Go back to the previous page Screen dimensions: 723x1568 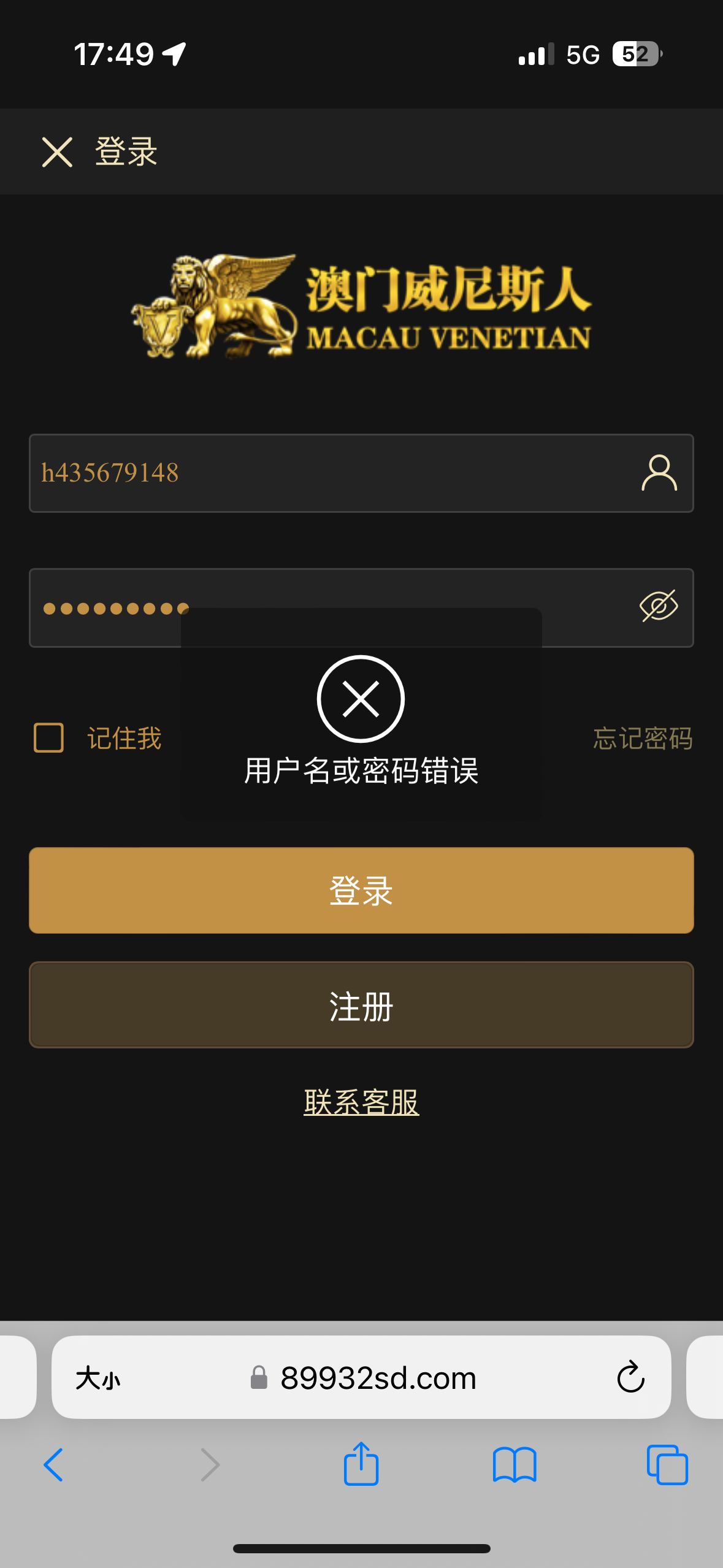[x=53, y=1465]
